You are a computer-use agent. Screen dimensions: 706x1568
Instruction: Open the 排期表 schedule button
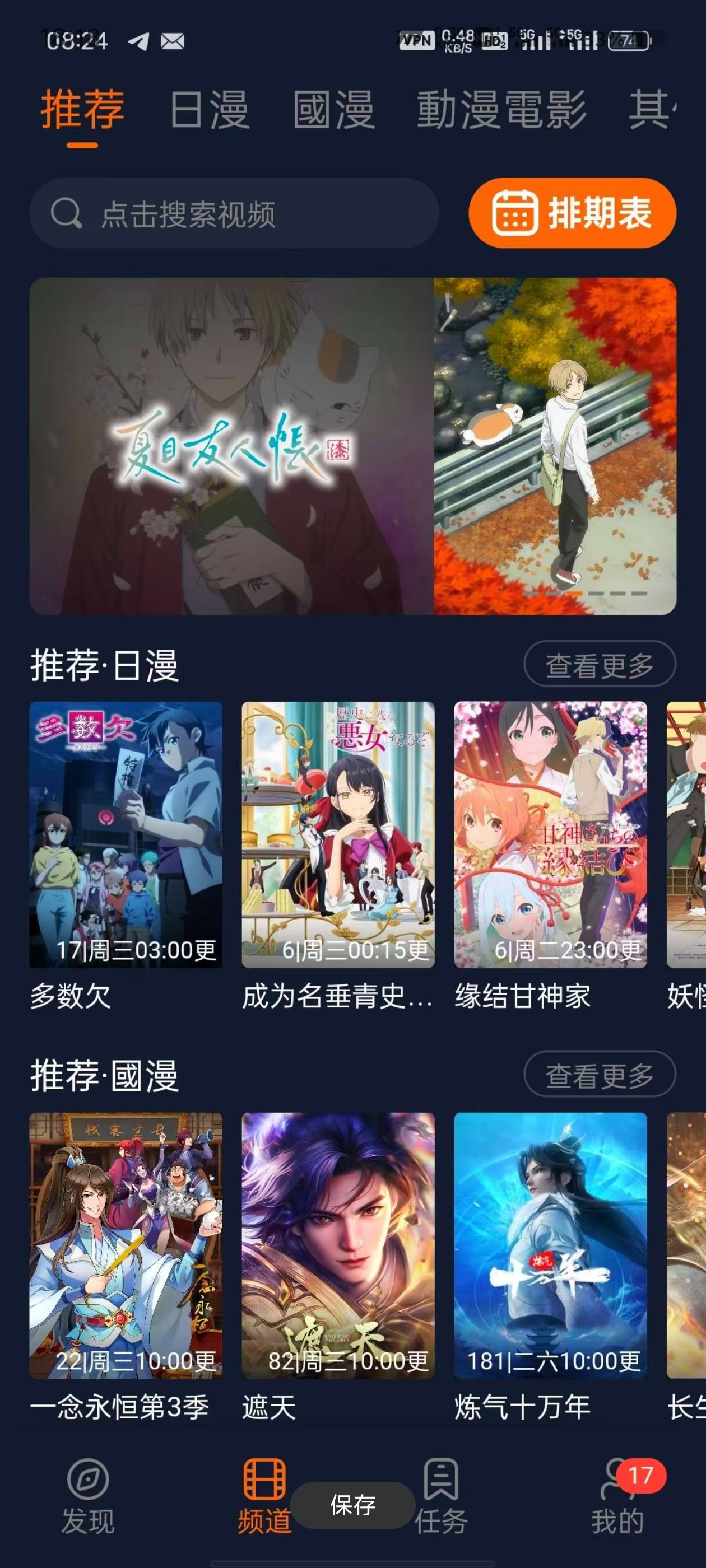(572, 214)
